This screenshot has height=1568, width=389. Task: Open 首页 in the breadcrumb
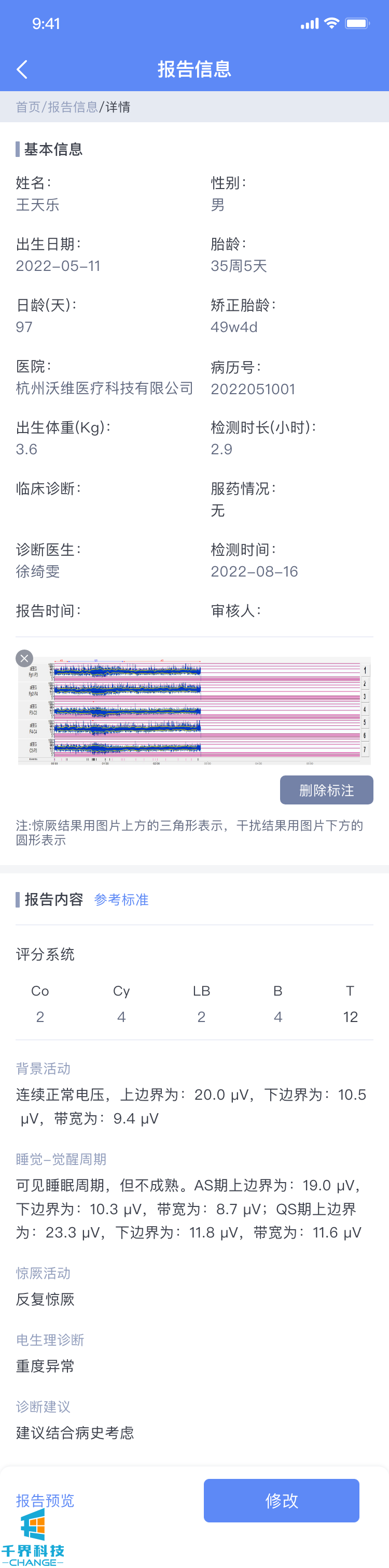[28, 107]
